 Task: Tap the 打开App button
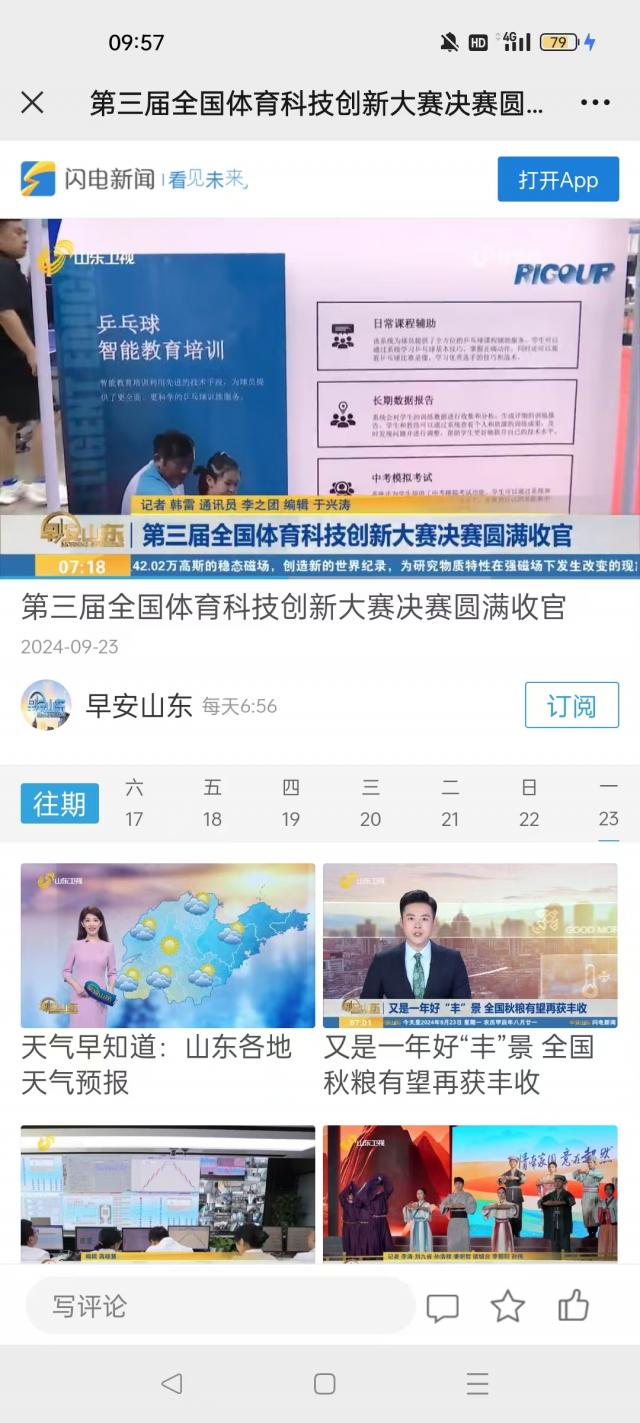coord(558,180)
